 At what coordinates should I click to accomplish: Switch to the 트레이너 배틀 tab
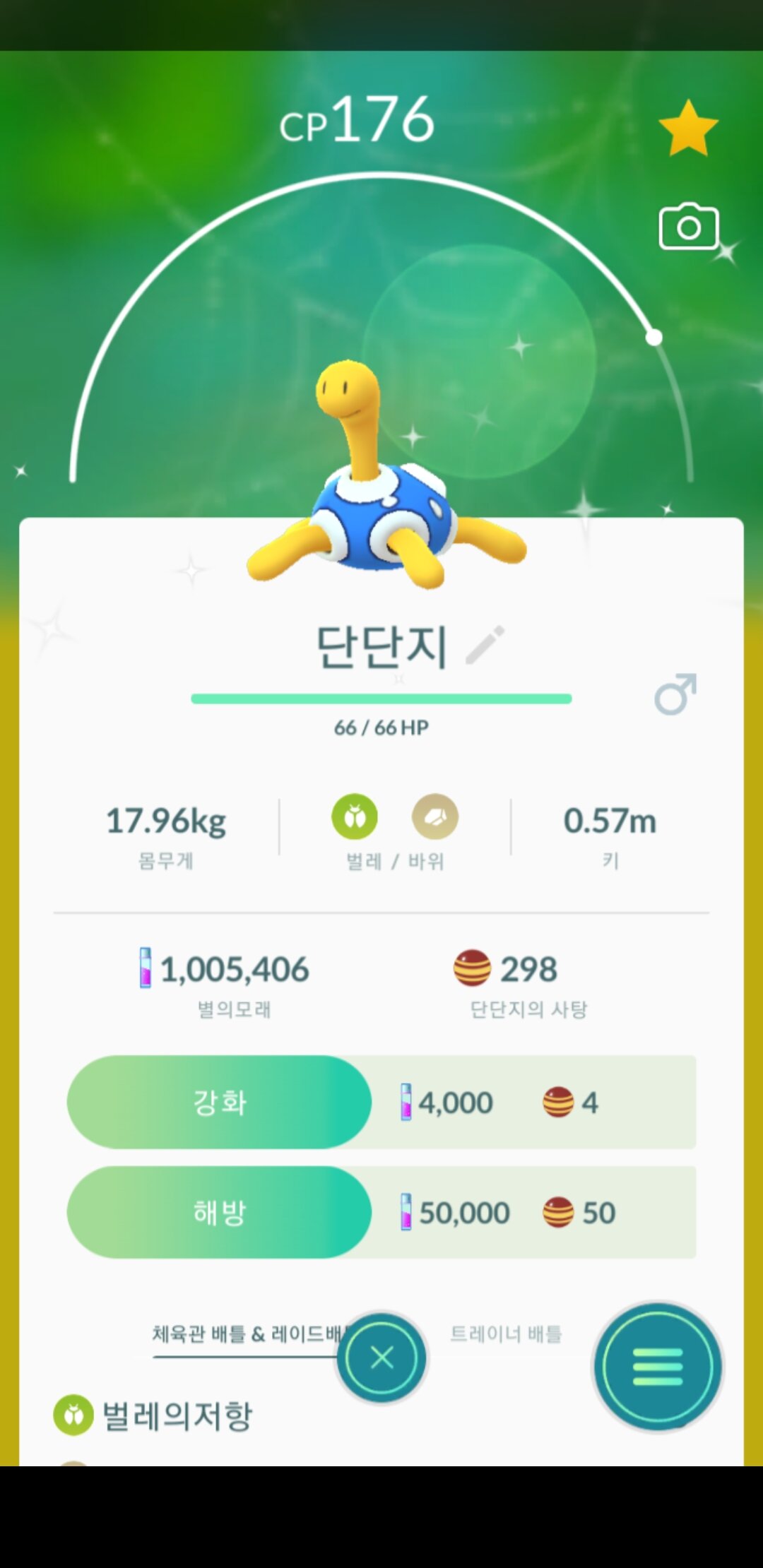point(506,1334)
